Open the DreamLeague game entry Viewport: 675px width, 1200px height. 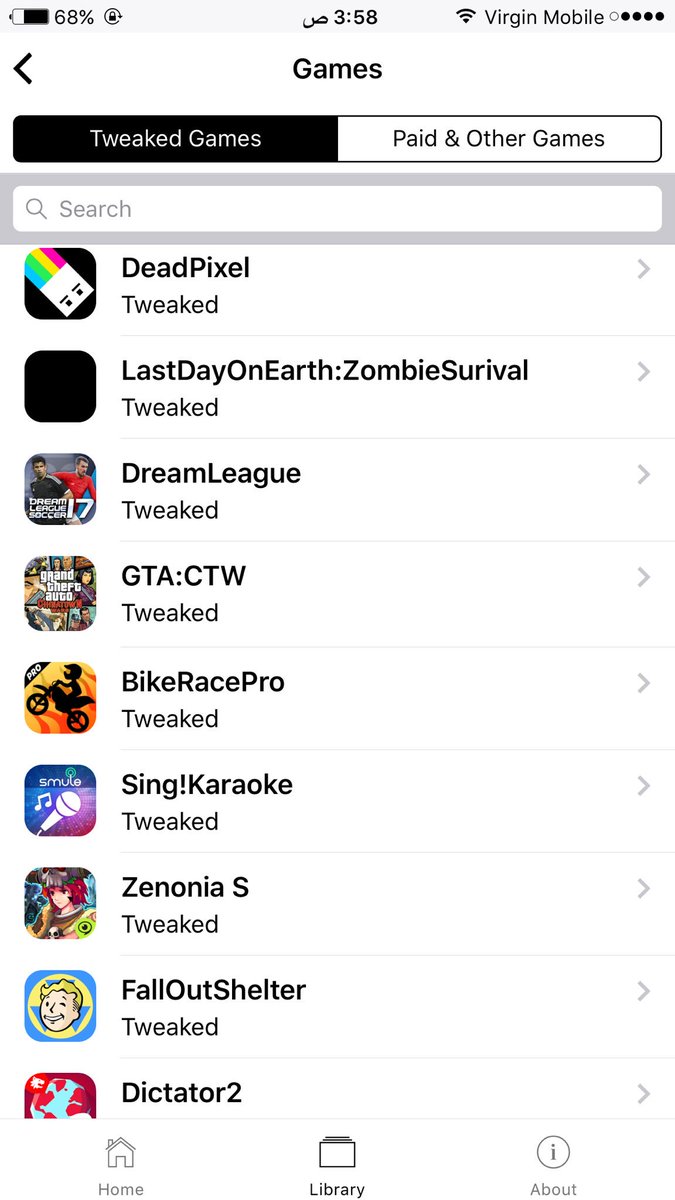click(337, 490)
